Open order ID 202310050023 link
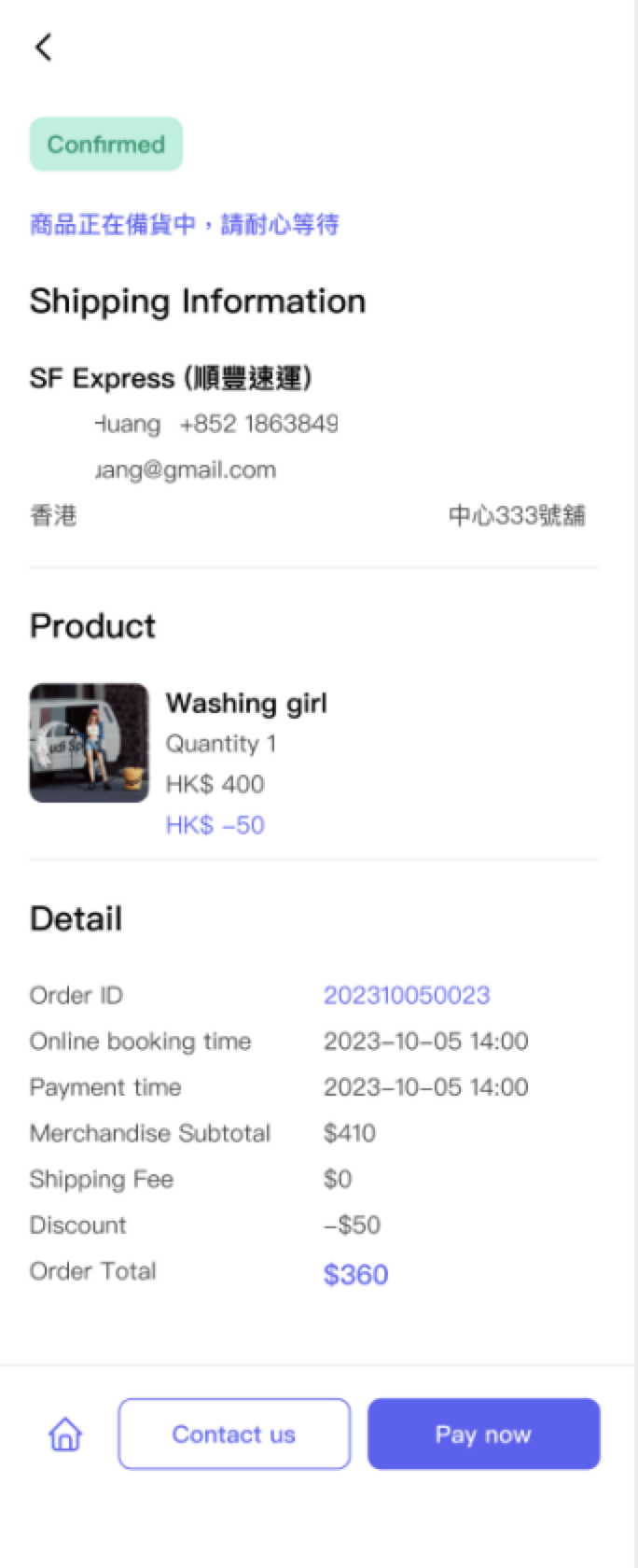Viewport: 638px width, 1568px height. (x=406, y=995)
